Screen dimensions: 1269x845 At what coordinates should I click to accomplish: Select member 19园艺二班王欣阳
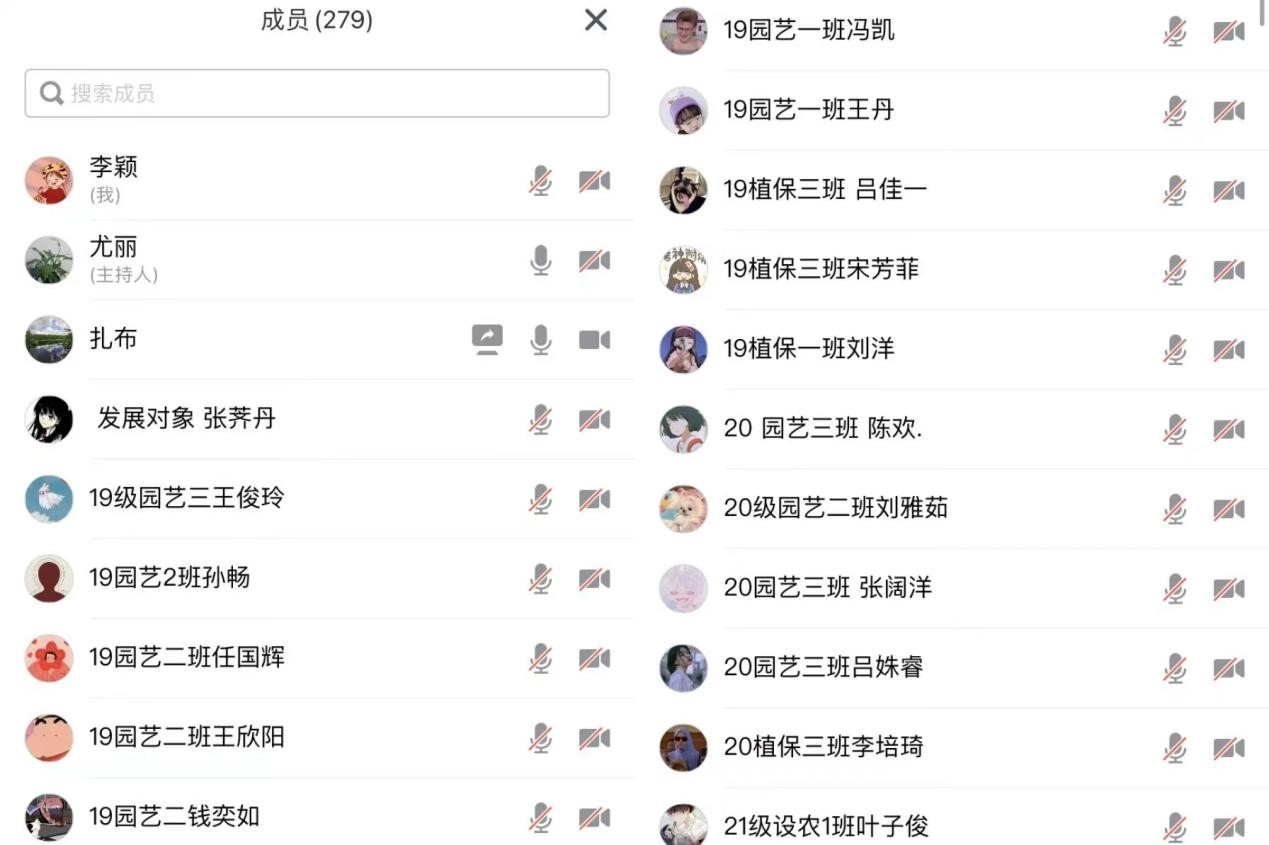(186, 737)
